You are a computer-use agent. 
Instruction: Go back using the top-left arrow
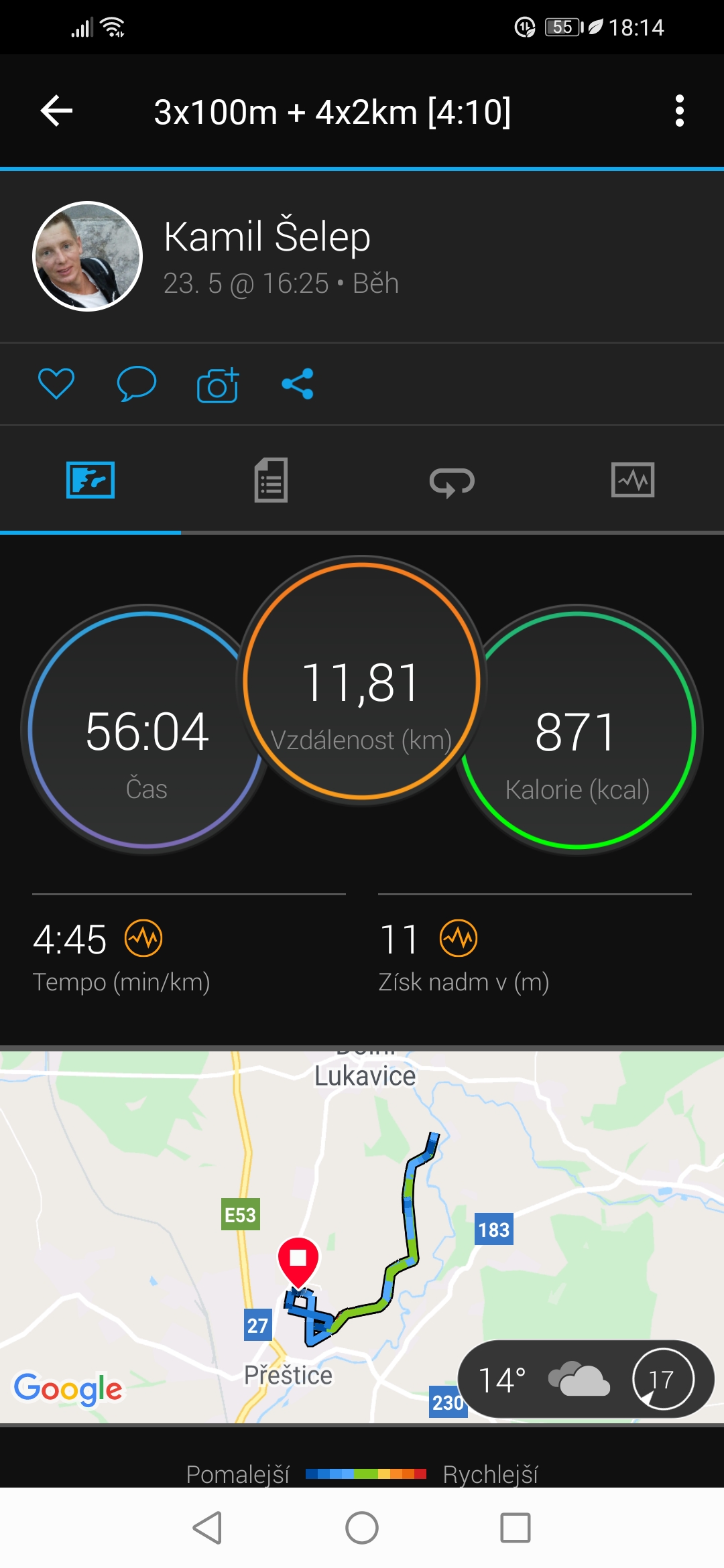[56, 111]
